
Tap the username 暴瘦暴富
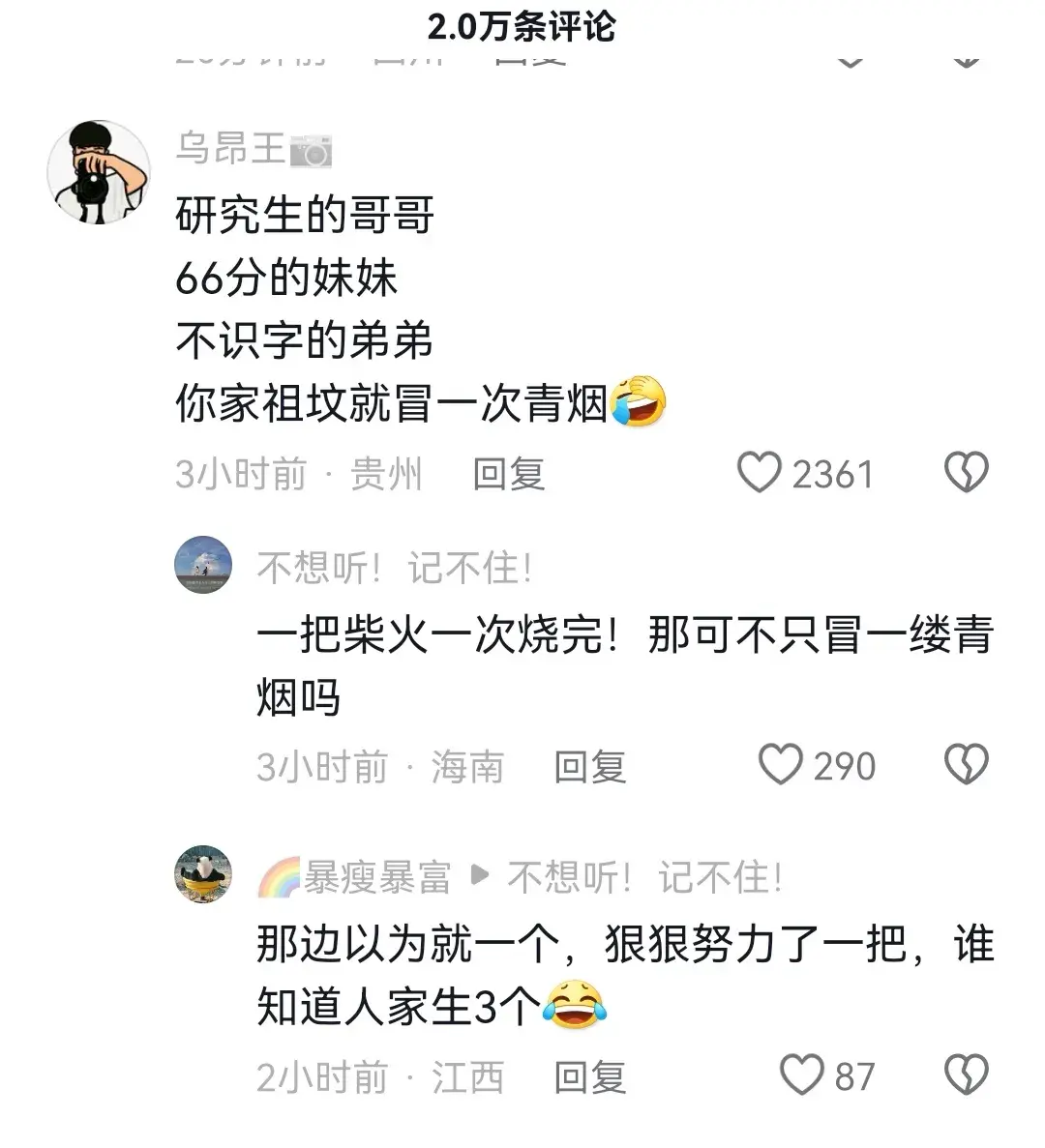point(377,878)
